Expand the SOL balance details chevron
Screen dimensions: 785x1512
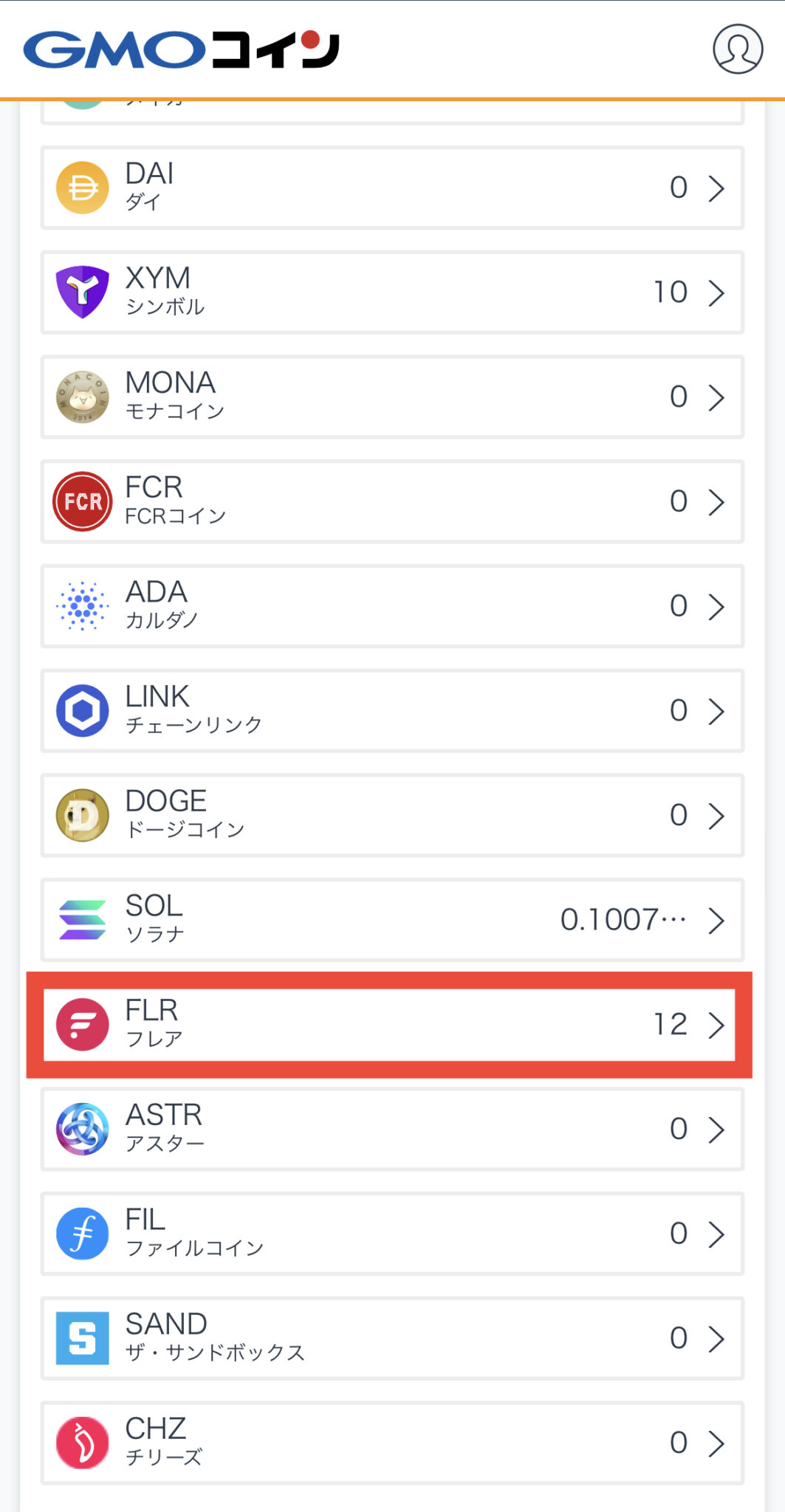[716, 920]
